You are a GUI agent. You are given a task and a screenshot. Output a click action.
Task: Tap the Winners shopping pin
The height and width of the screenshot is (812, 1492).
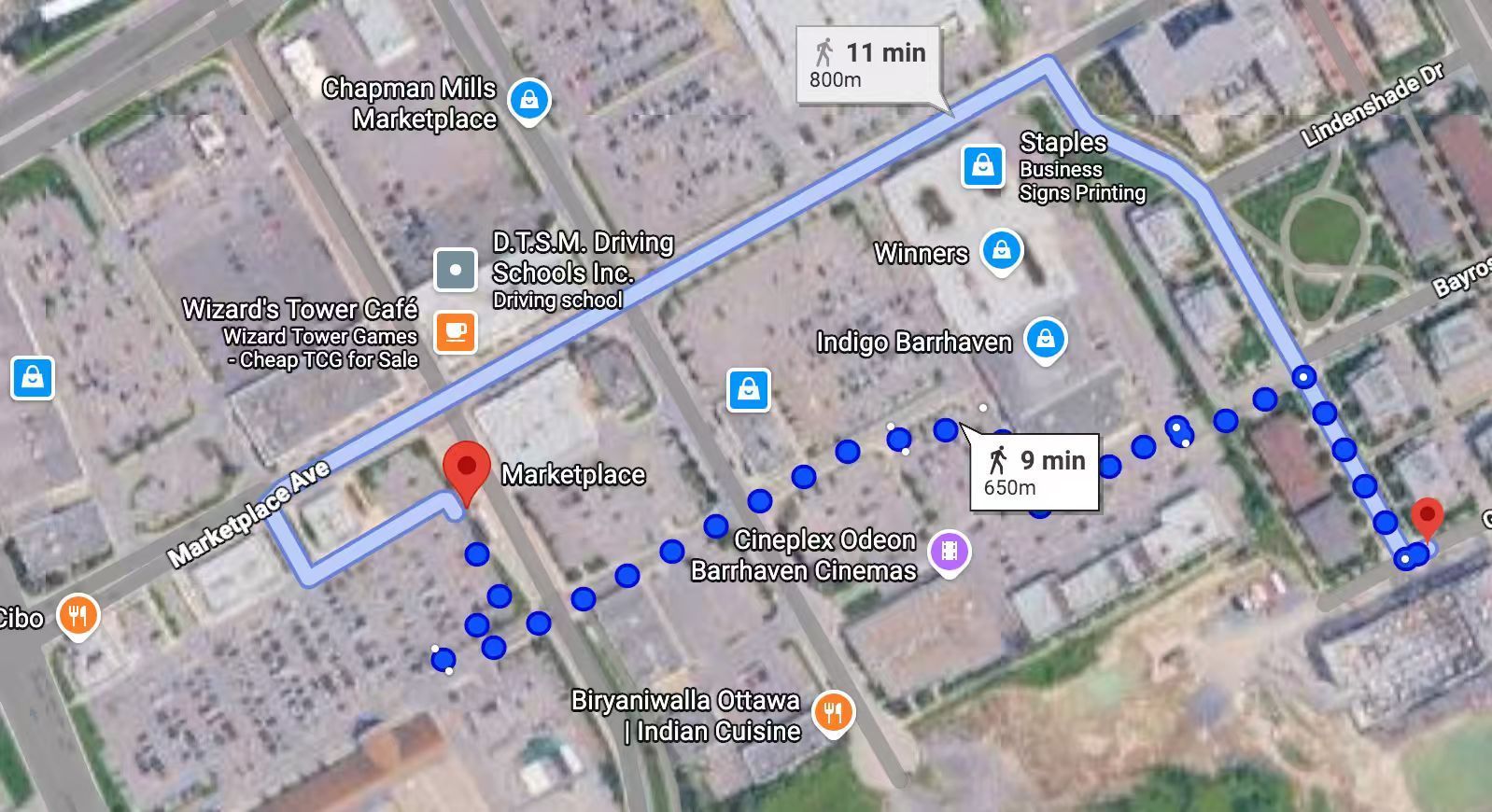pos(1002,250)
